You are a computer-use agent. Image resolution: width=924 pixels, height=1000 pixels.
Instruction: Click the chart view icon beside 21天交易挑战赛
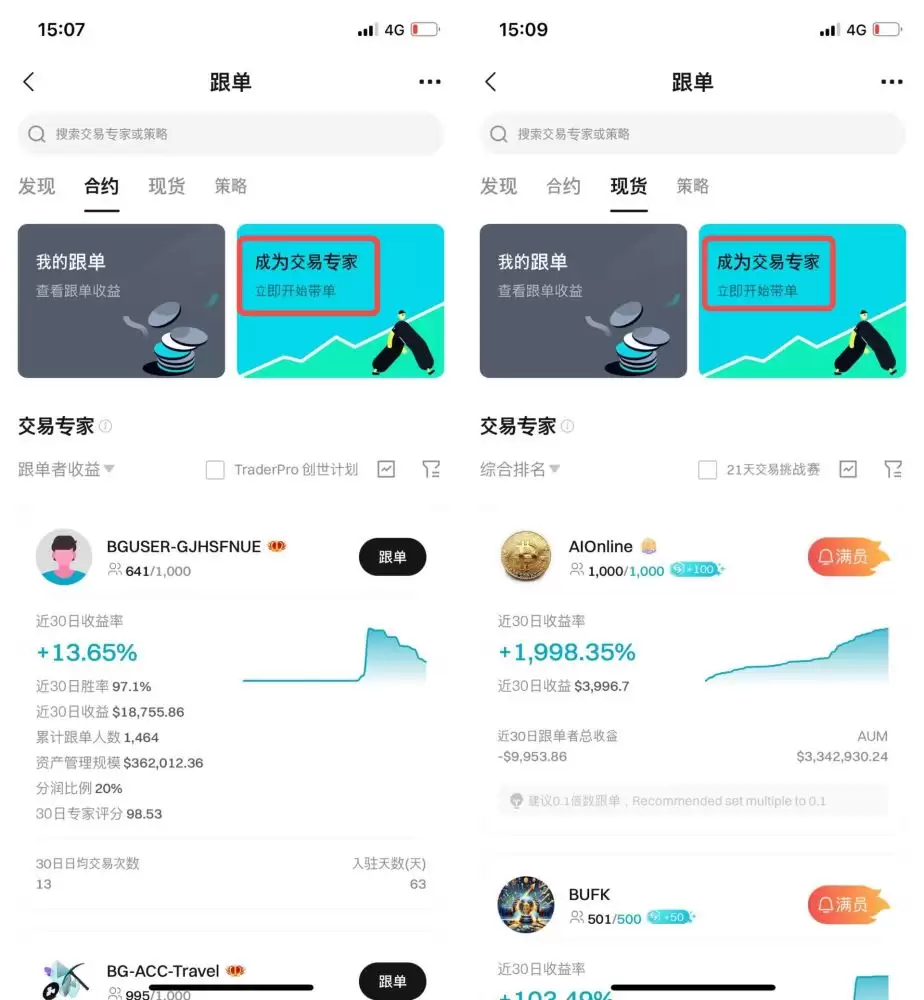pyautogui.click(x=848, y=469)
